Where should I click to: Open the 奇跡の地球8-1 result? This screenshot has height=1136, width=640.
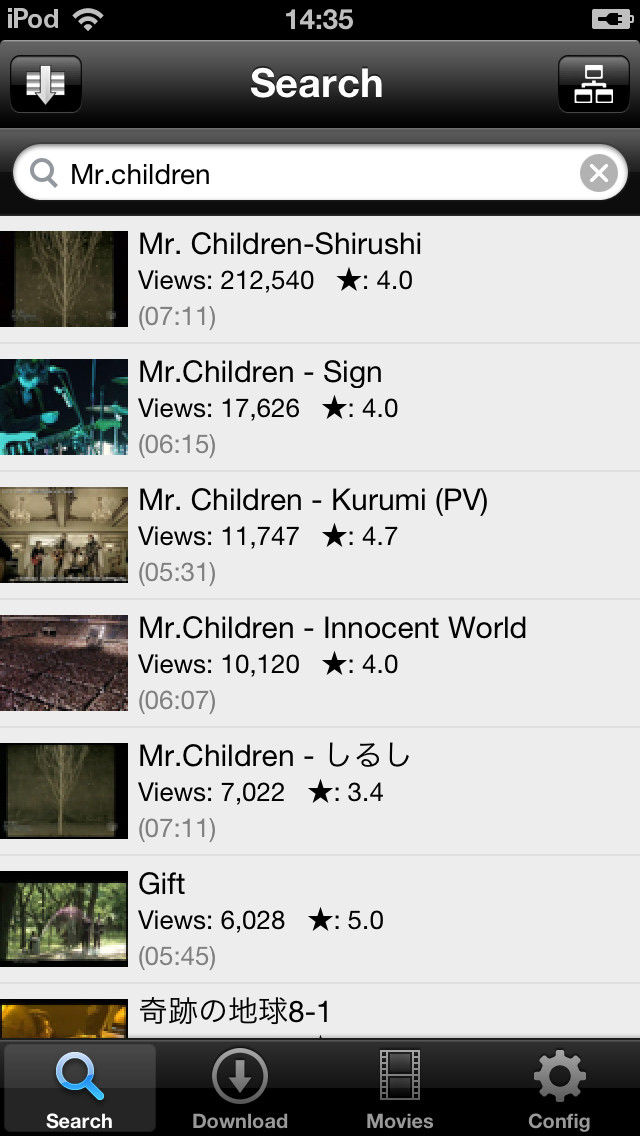click(320, 1011)
